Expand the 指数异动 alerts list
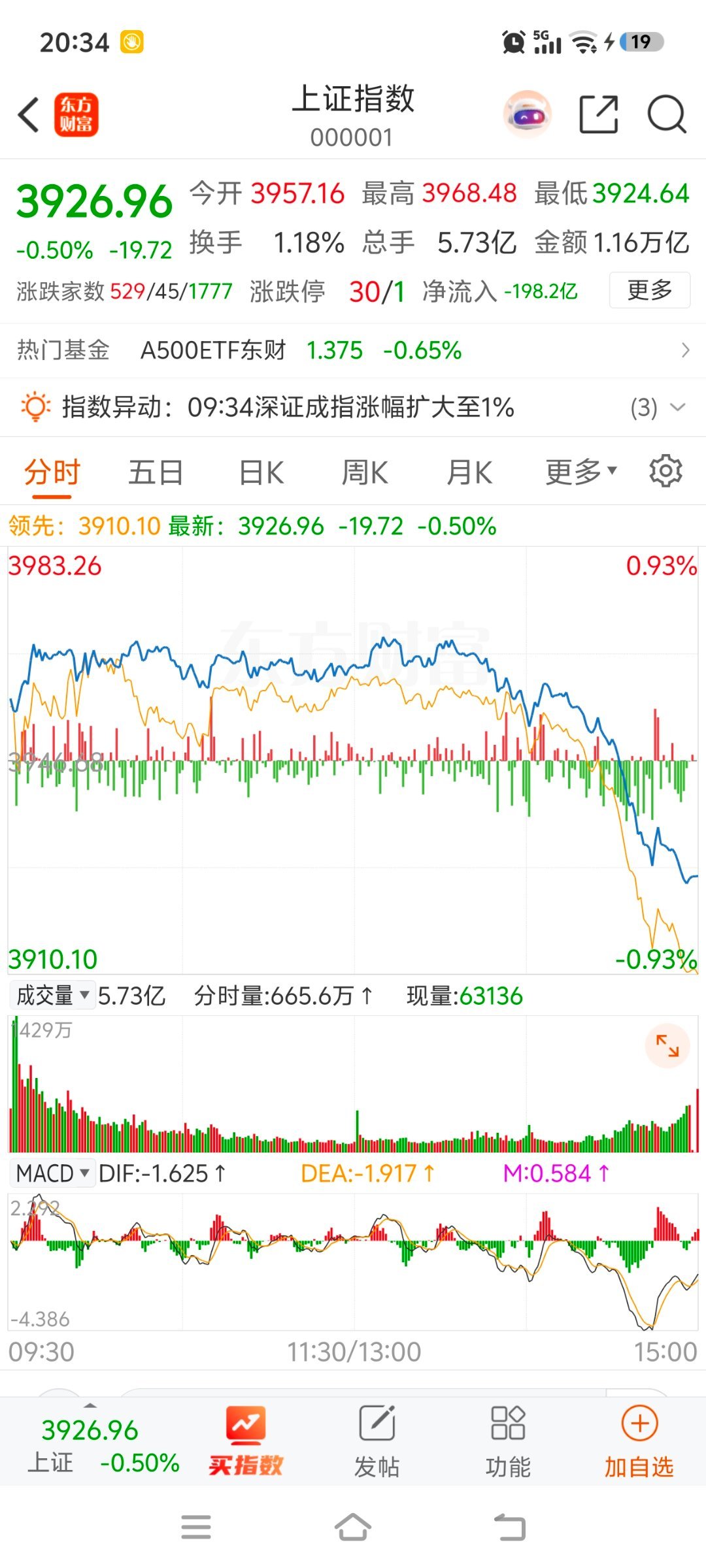Viewport: 706px width, 1568px height. (658, 408)
